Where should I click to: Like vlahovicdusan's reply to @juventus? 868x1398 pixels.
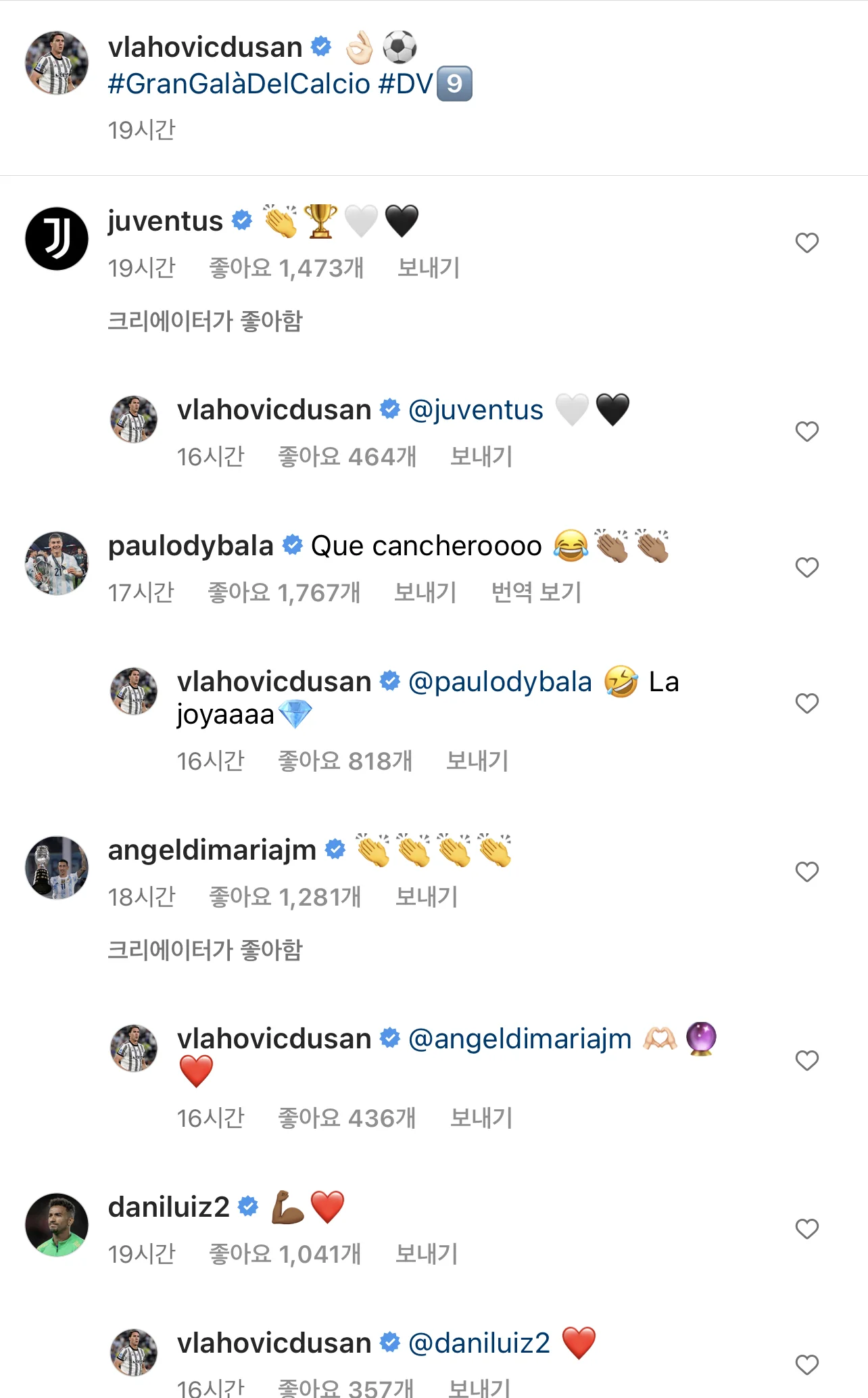[x=806, y=432]
